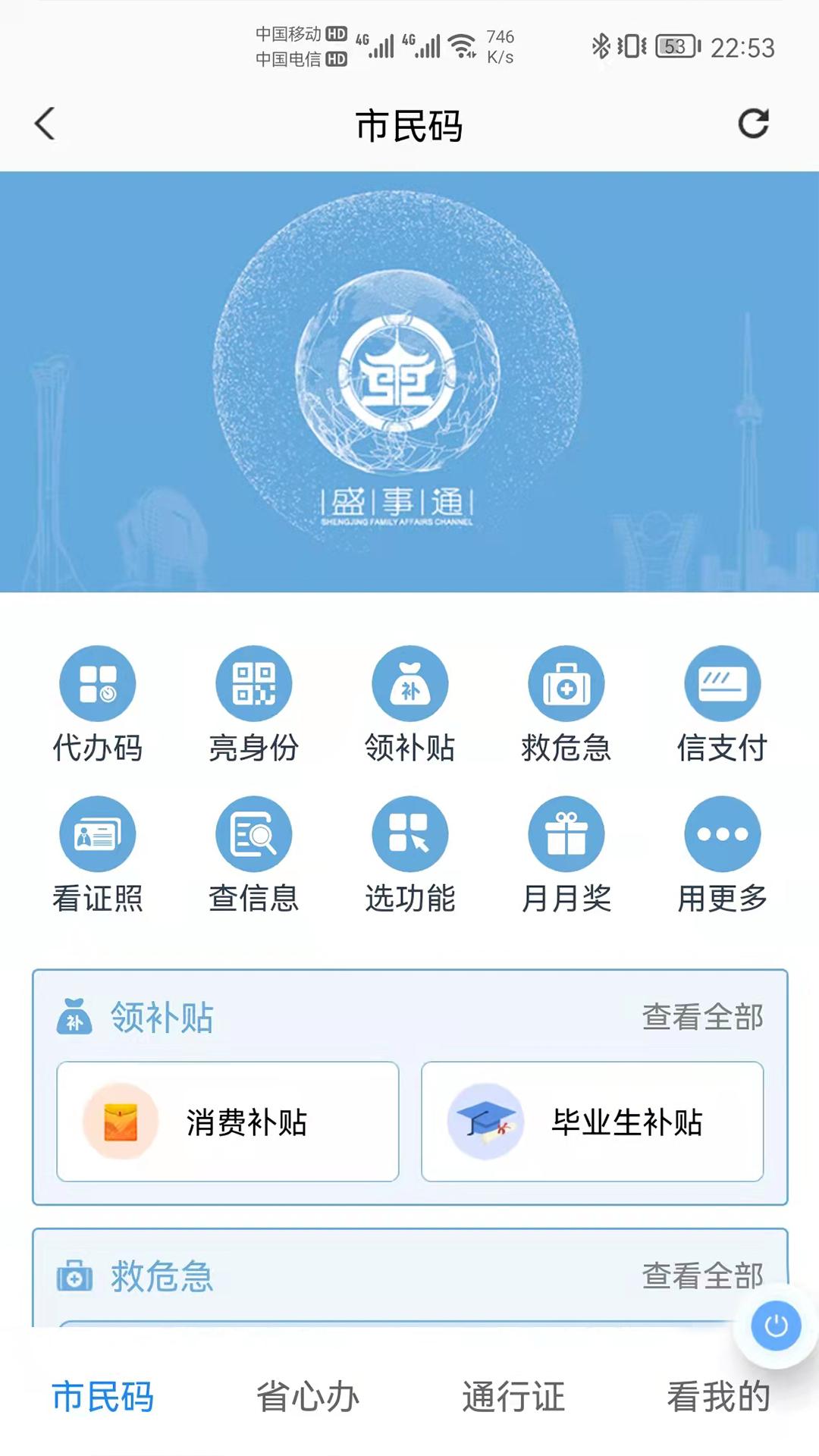Image resolution: width=819 pixels, height=1456 pixels.
Task: Go back using the arrow at top left
Action: [x=45, y=125]
